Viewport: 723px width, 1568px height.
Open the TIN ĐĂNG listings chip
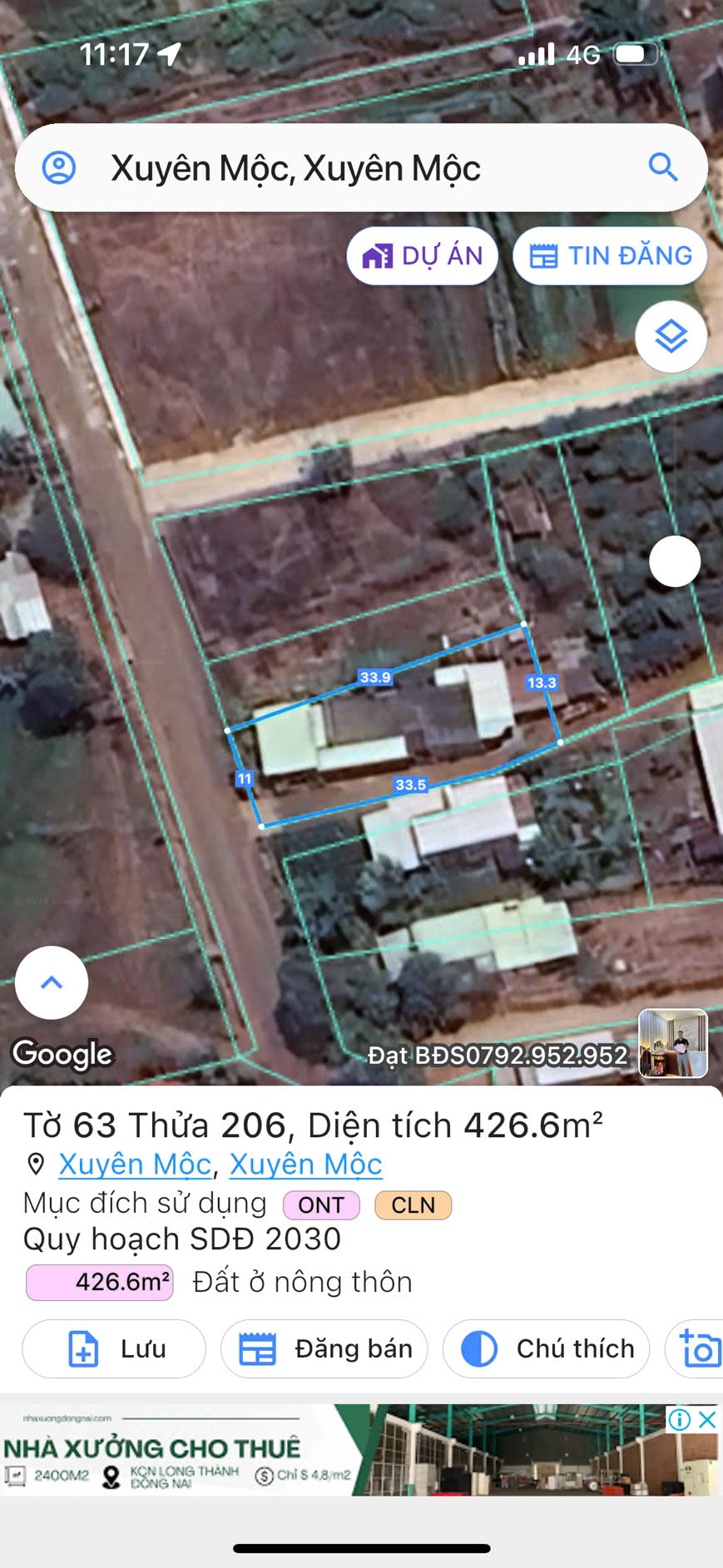(610, 255)
